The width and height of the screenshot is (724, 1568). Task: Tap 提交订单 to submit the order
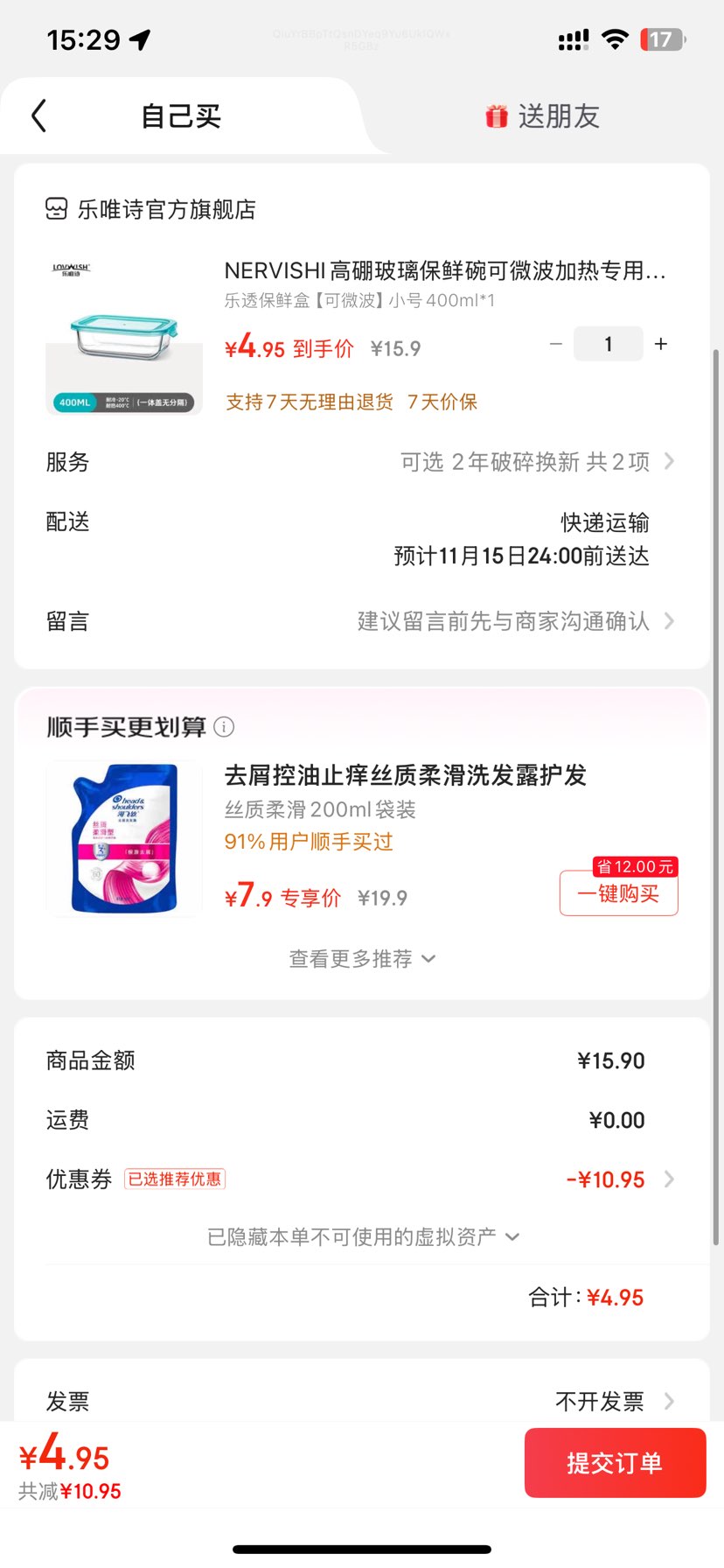coord(615,1463)
